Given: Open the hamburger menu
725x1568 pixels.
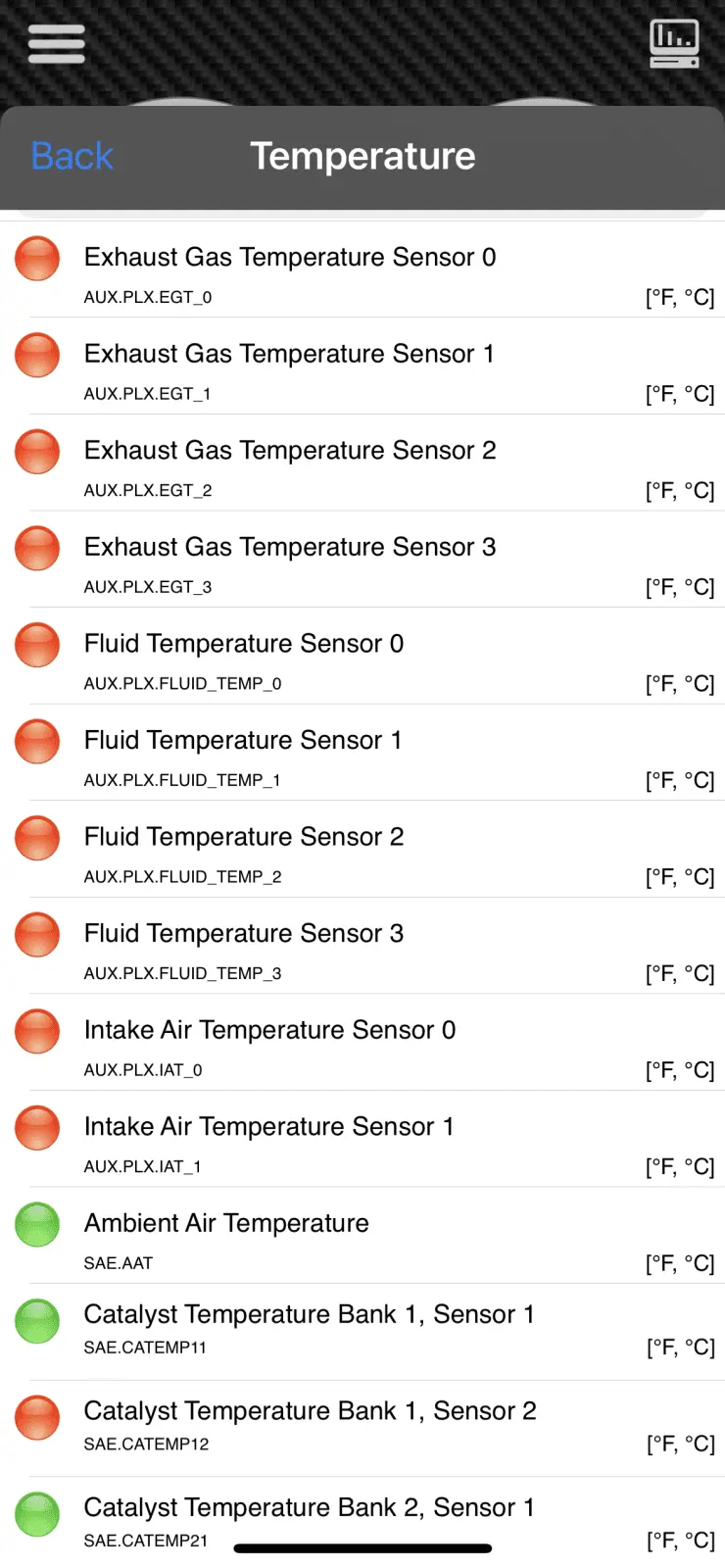Looking at the screenshot, I should 57,44.
